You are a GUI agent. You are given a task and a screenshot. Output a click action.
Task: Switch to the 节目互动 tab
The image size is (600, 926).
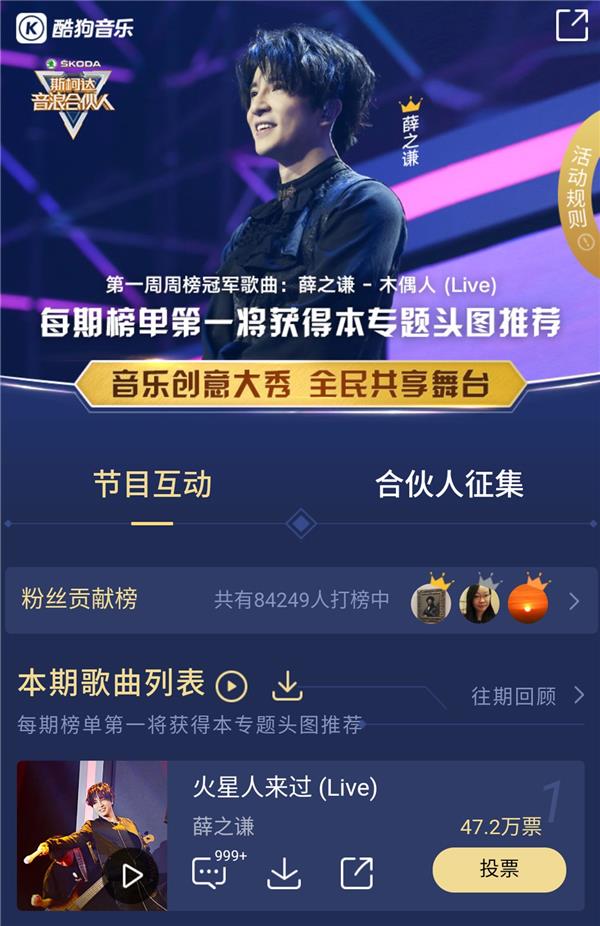point(152,485)
